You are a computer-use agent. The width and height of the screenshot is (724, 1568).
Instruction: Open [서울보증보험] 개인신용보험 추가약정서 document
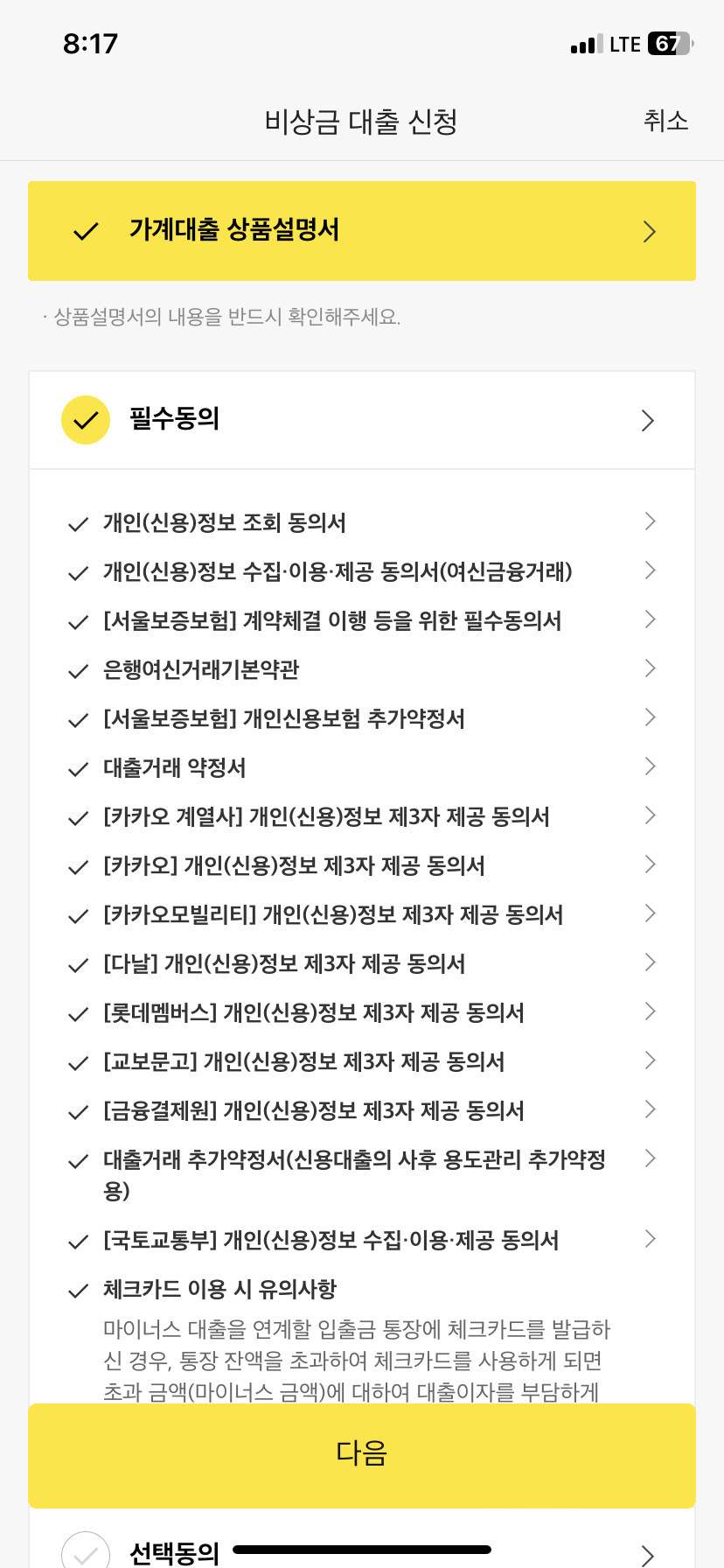[650, 717]
